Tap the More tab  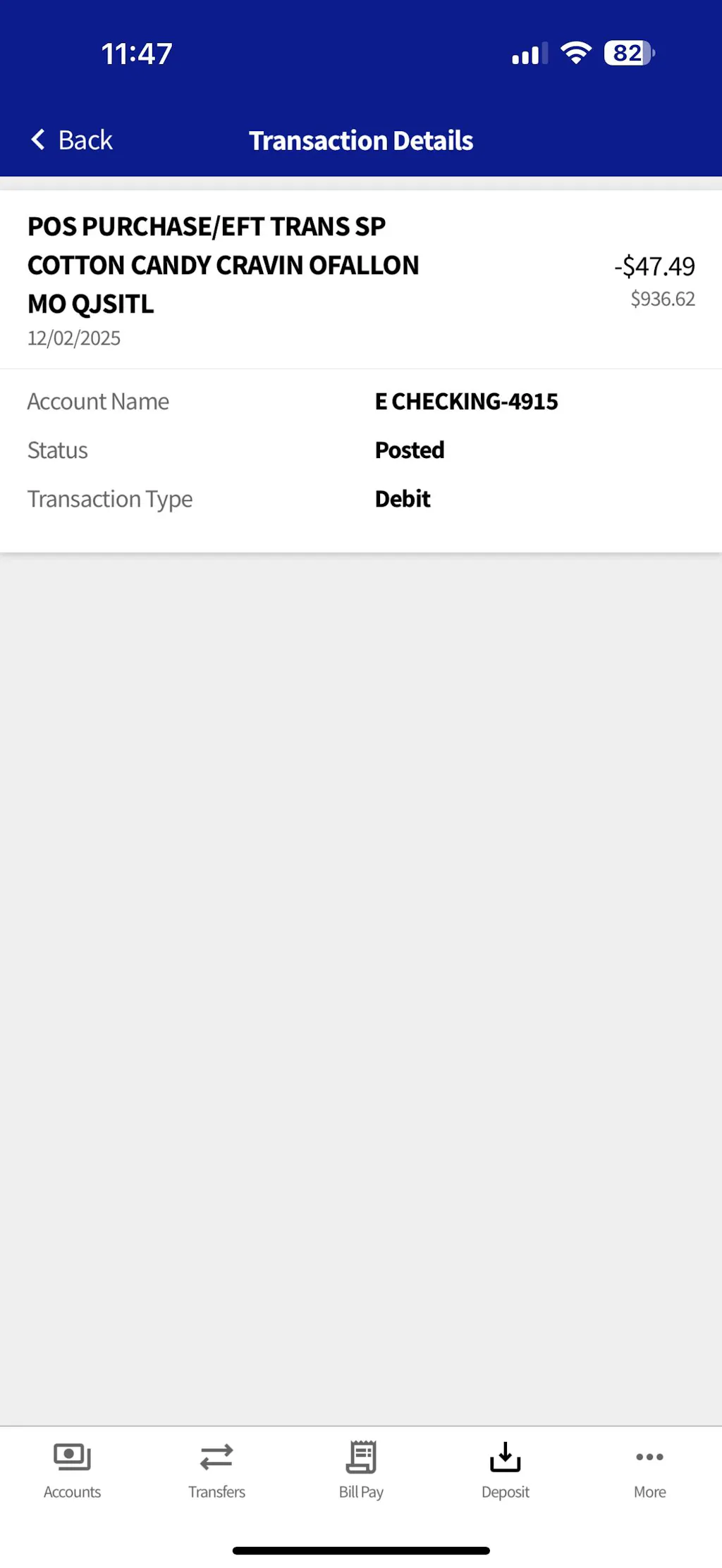tap(649, 1469)
